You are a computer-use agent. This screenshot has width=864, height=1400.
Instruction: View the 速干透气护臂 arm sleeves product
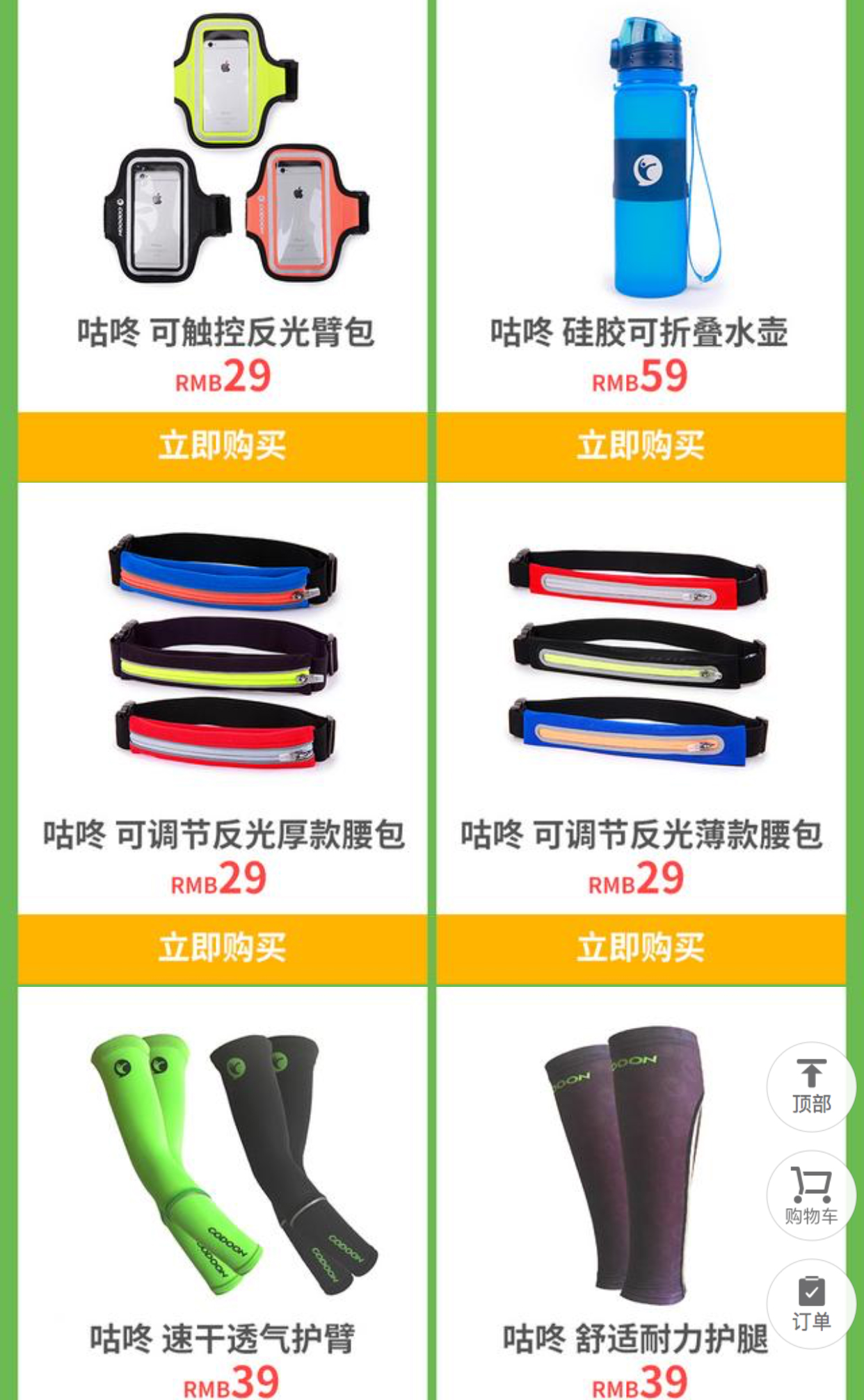(233, 1161)
